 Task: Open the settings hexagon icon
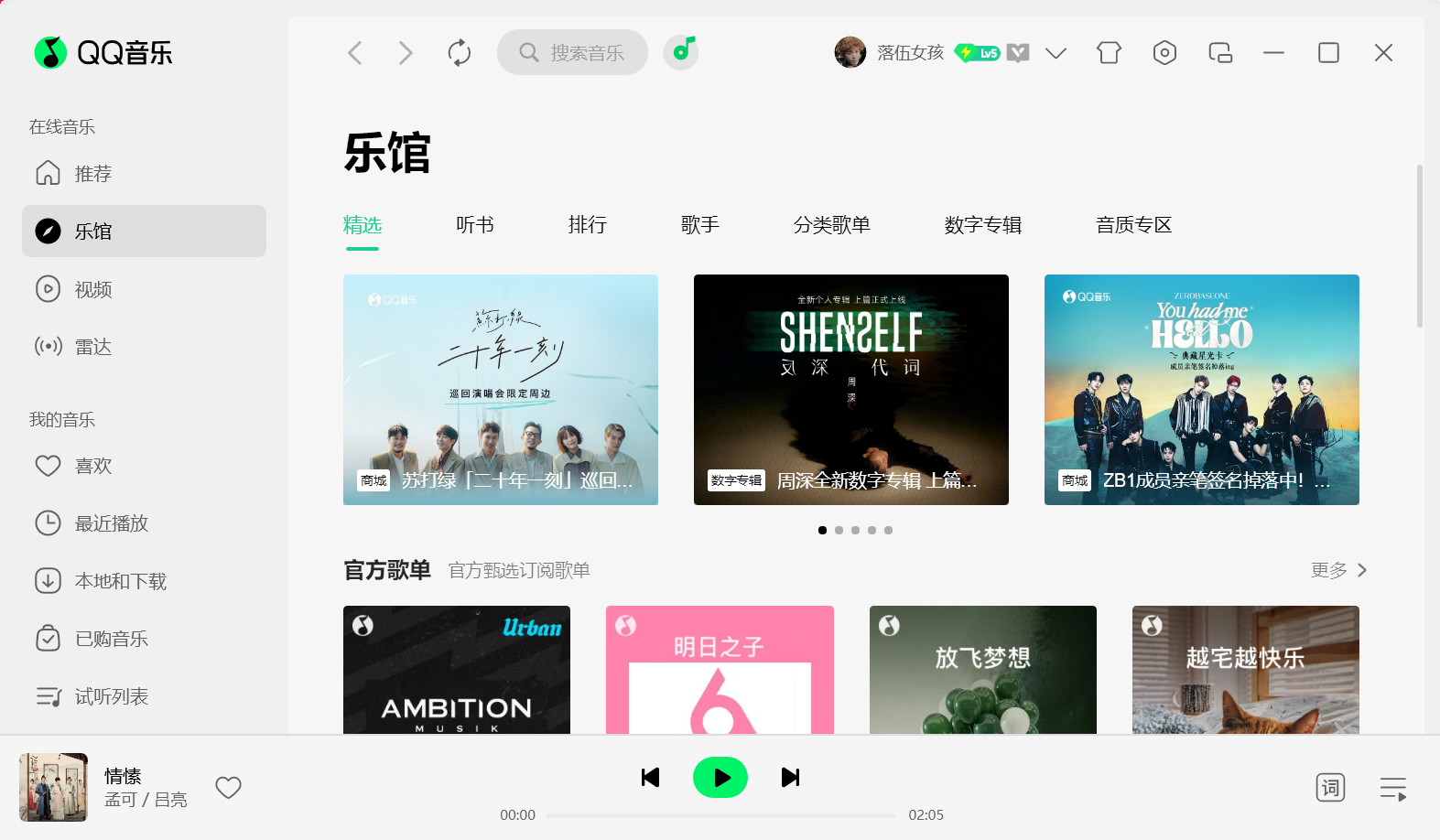click(x=1164, y=53)
